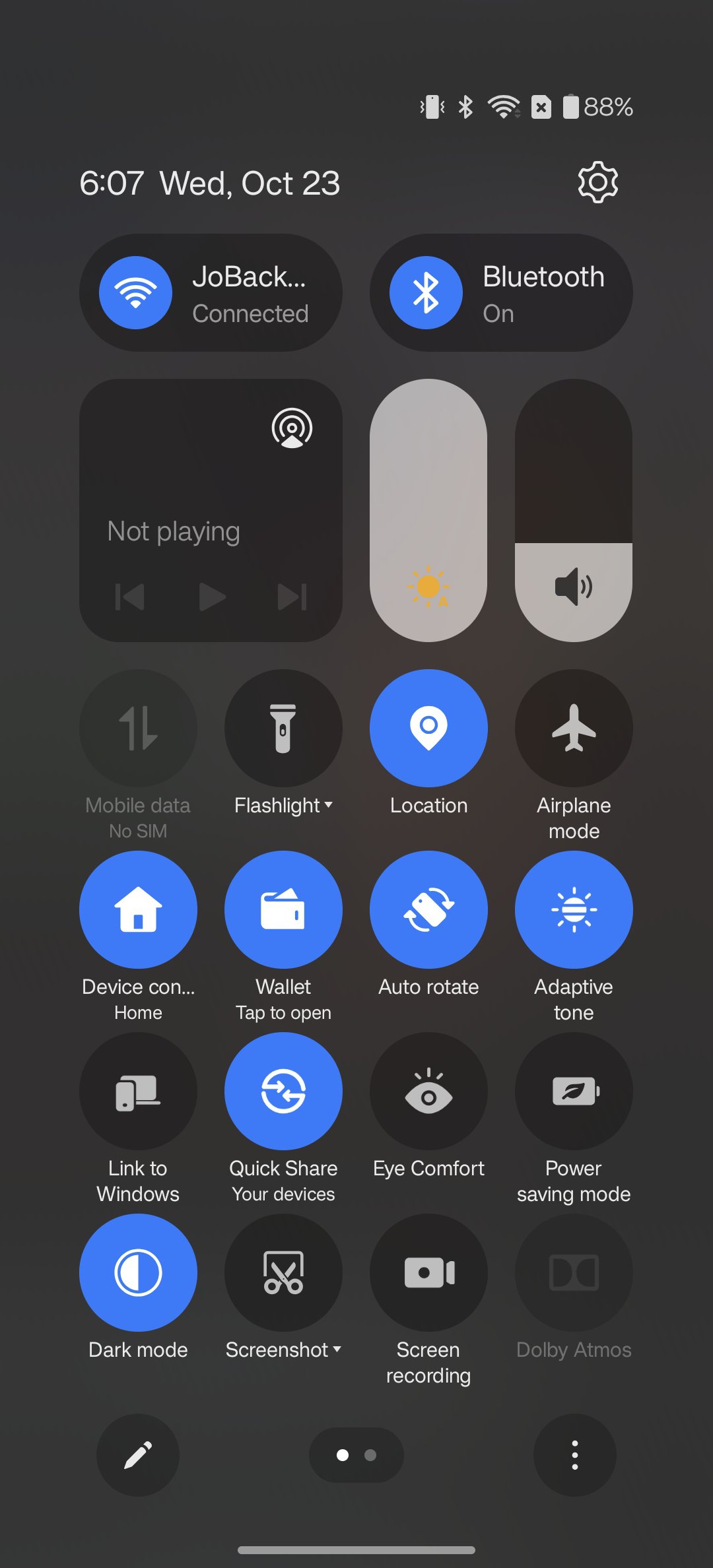Disable Location
713x1568 pixels.
[428, 728]
